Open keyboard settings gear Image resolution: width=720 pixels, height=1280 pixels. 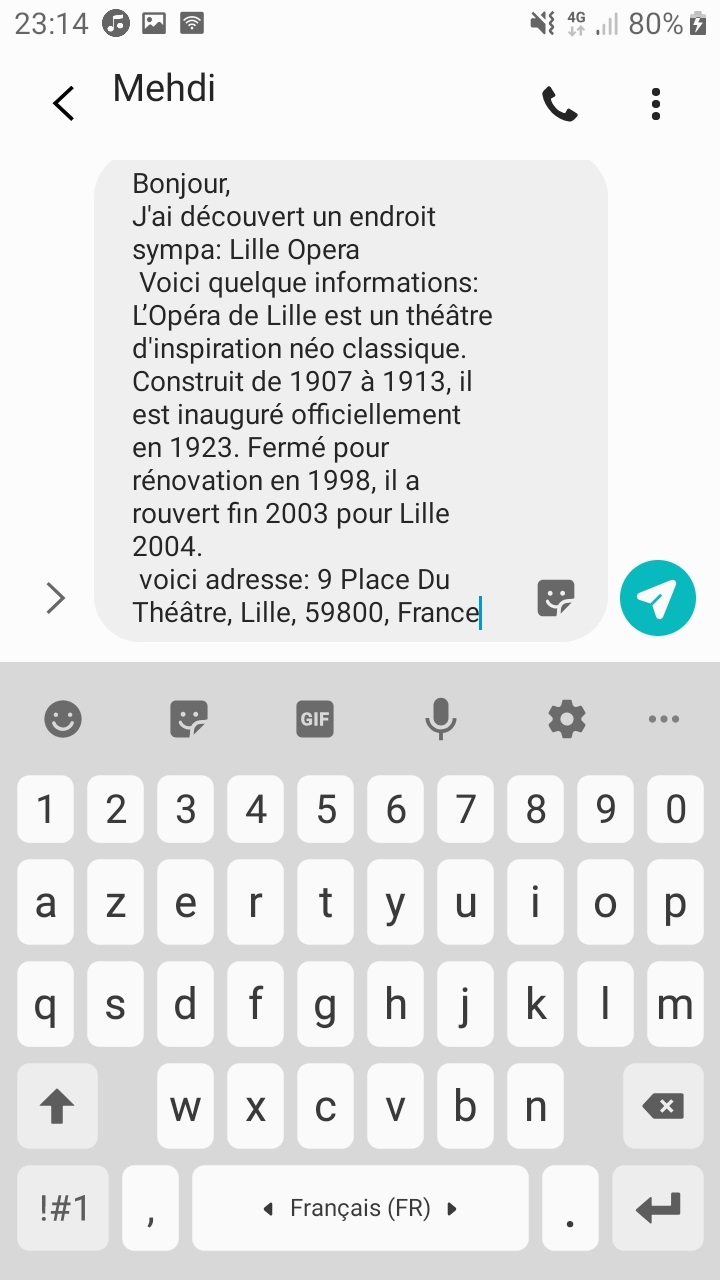pyautogui.click(x=567, y=718)
